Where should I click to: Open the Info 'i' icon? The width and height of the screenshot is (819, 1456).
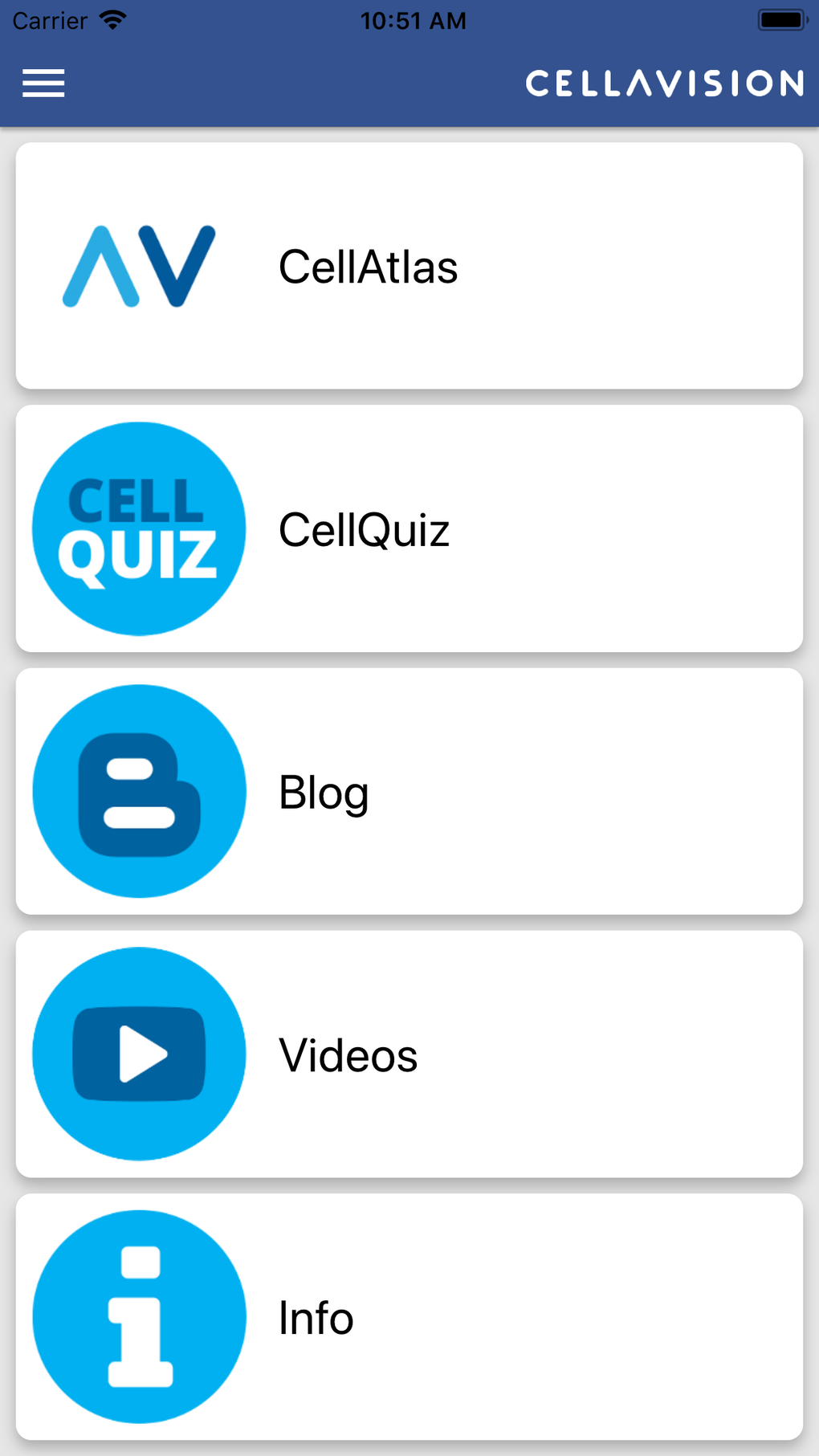[x=138, y=1316]
